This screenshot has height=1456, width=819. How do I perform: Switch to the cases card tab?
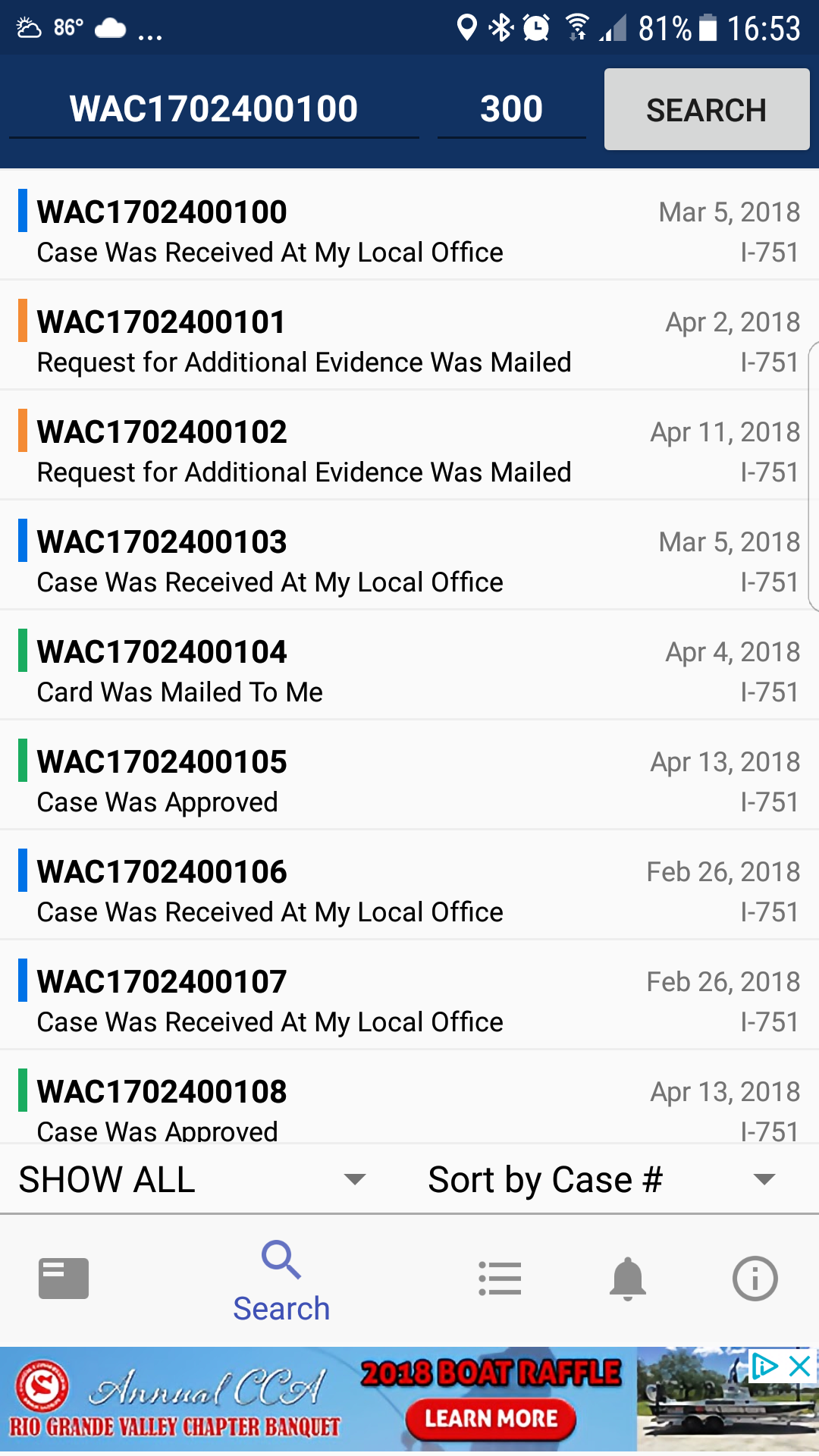(x=64, y=1279)
